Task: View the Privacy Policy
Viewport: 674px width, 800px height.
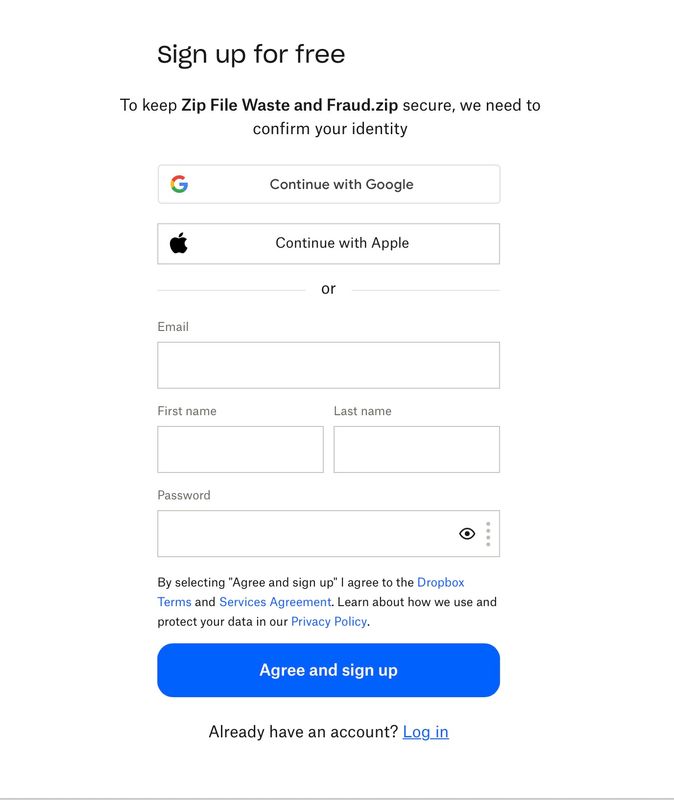Action: coord(329,622)
